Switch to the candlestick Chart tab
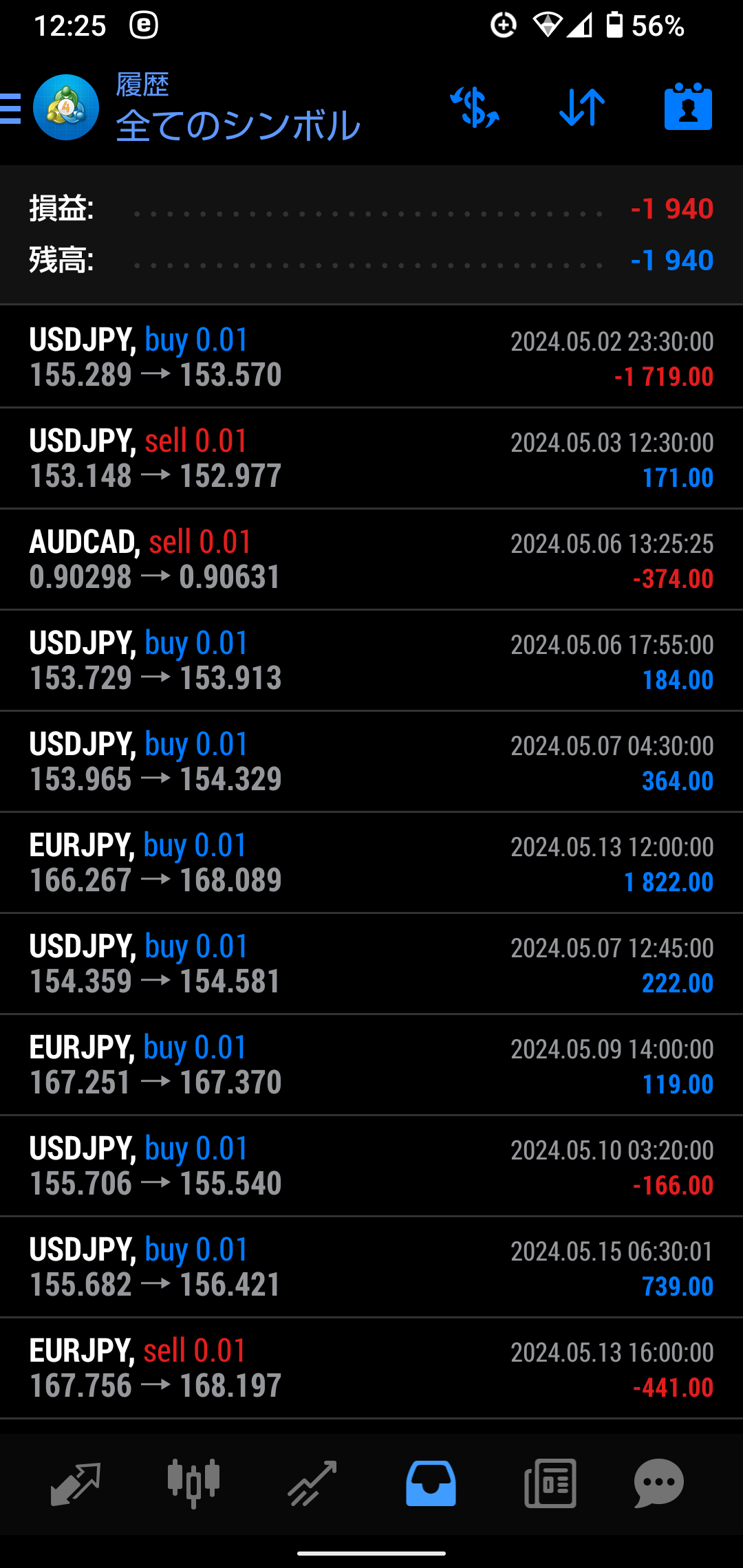 click(x=193, y=1483)
